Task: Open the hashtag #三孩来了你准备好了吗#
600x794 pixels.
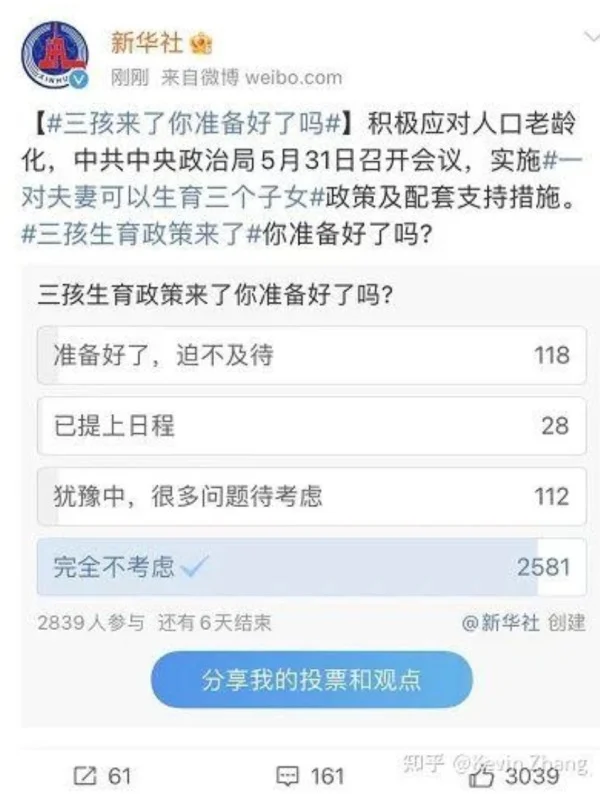Action: click(190, 125)
